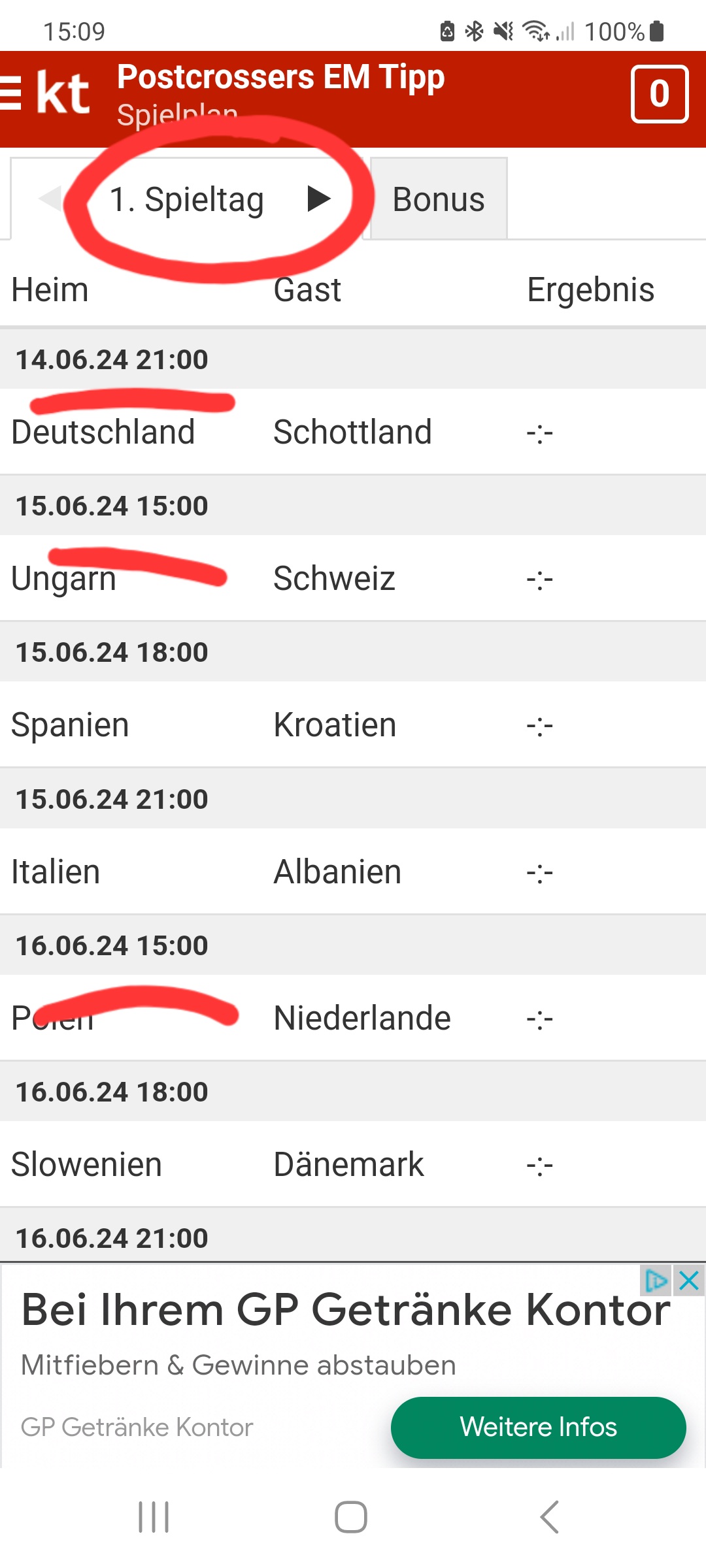Open Polen vs Niederlande match

[352, 1018]
